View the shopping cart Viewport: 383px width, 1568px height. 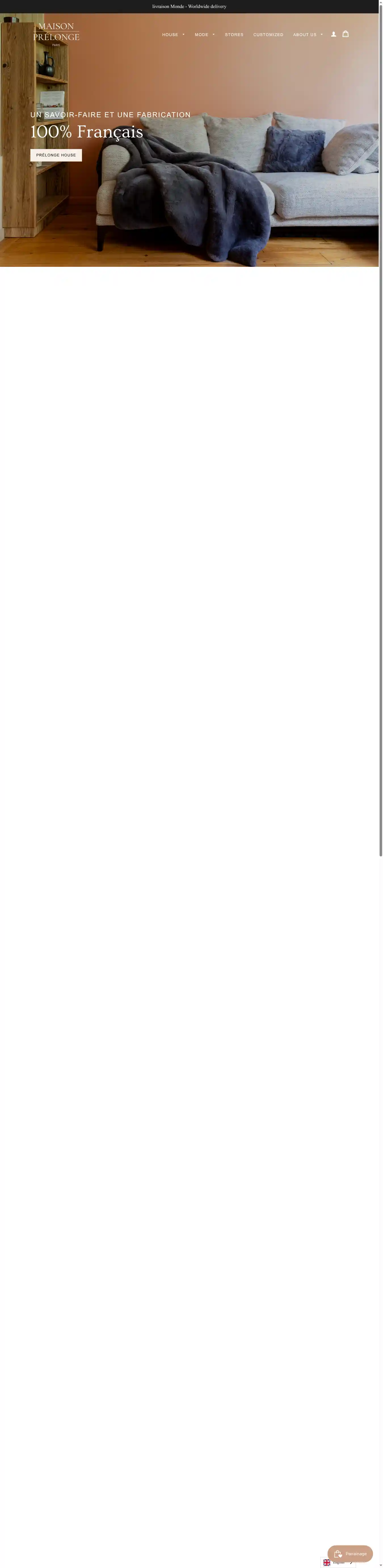pyautogui.click(x=345, y=34)
